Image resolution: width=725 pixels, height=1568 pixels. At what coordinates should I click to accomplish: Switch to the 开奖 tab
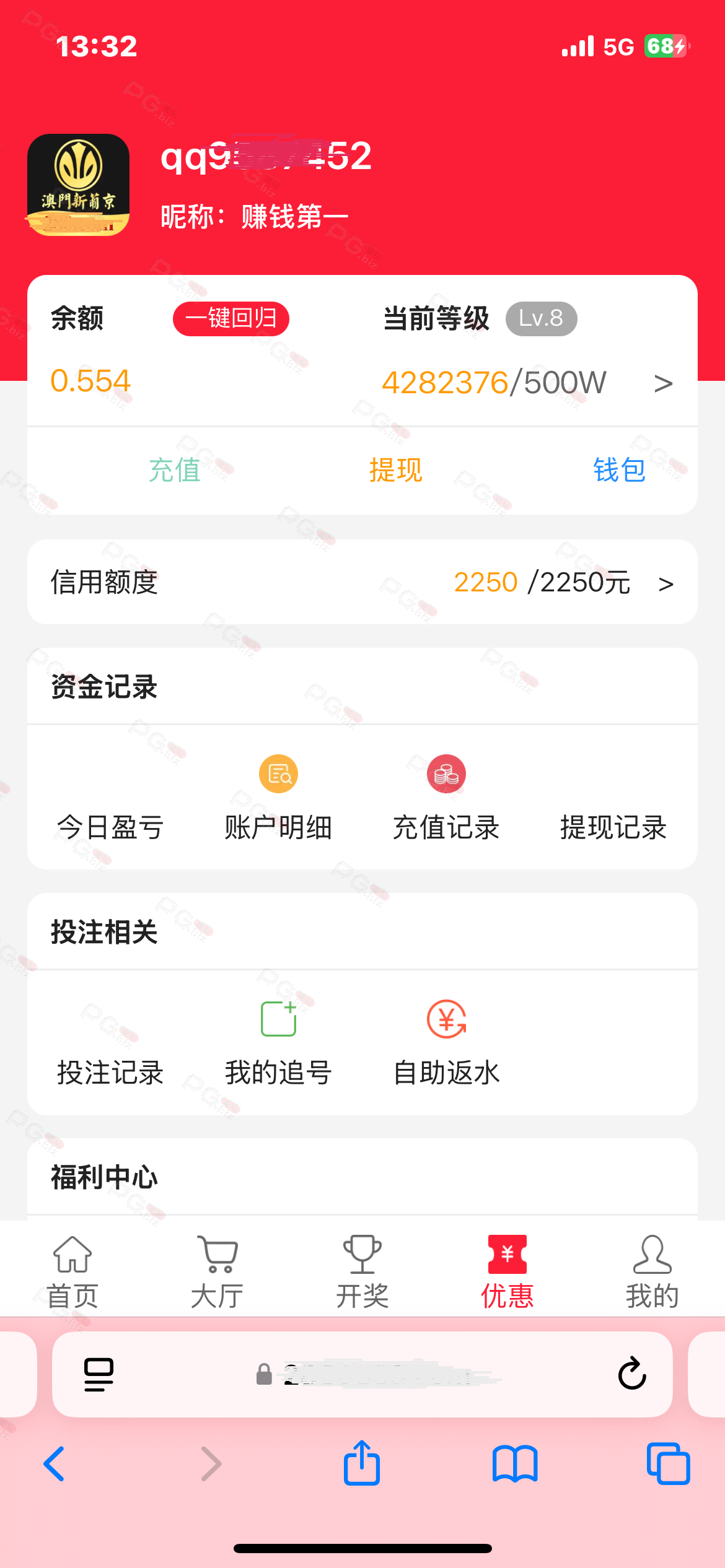point(362,1272)
